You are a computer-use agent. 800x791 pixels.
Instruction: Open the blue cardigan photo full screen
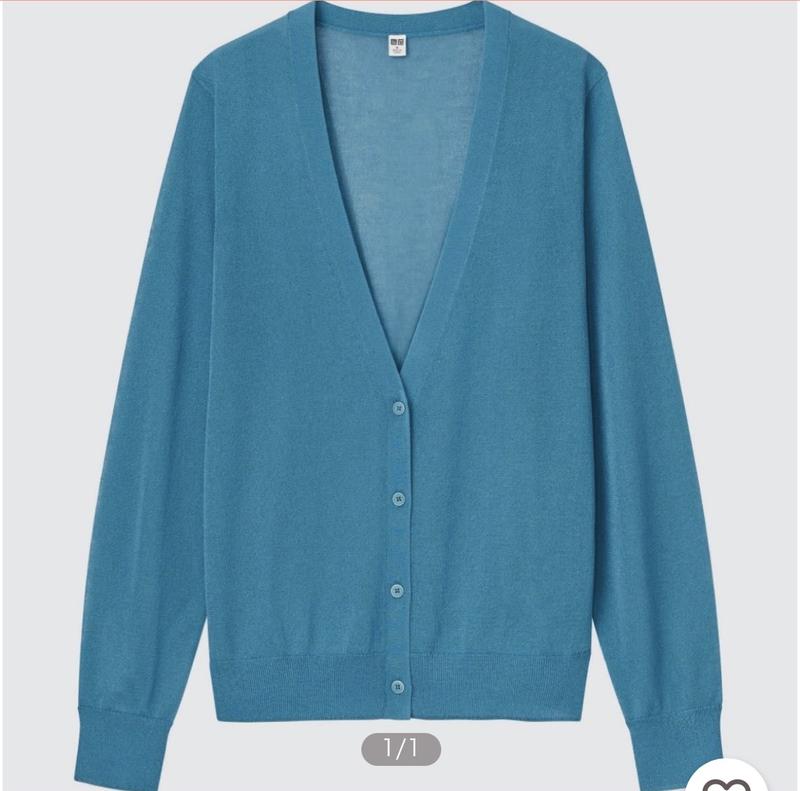400,380
